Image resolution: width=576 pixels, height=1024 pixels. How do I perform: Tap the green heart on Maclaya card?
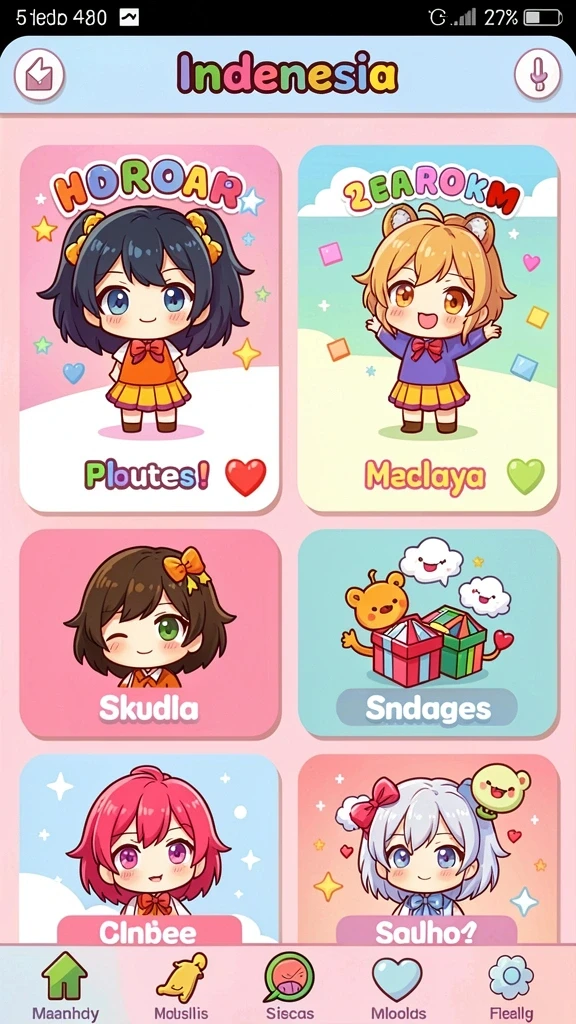pyautogui.click(x=526, y=475)
